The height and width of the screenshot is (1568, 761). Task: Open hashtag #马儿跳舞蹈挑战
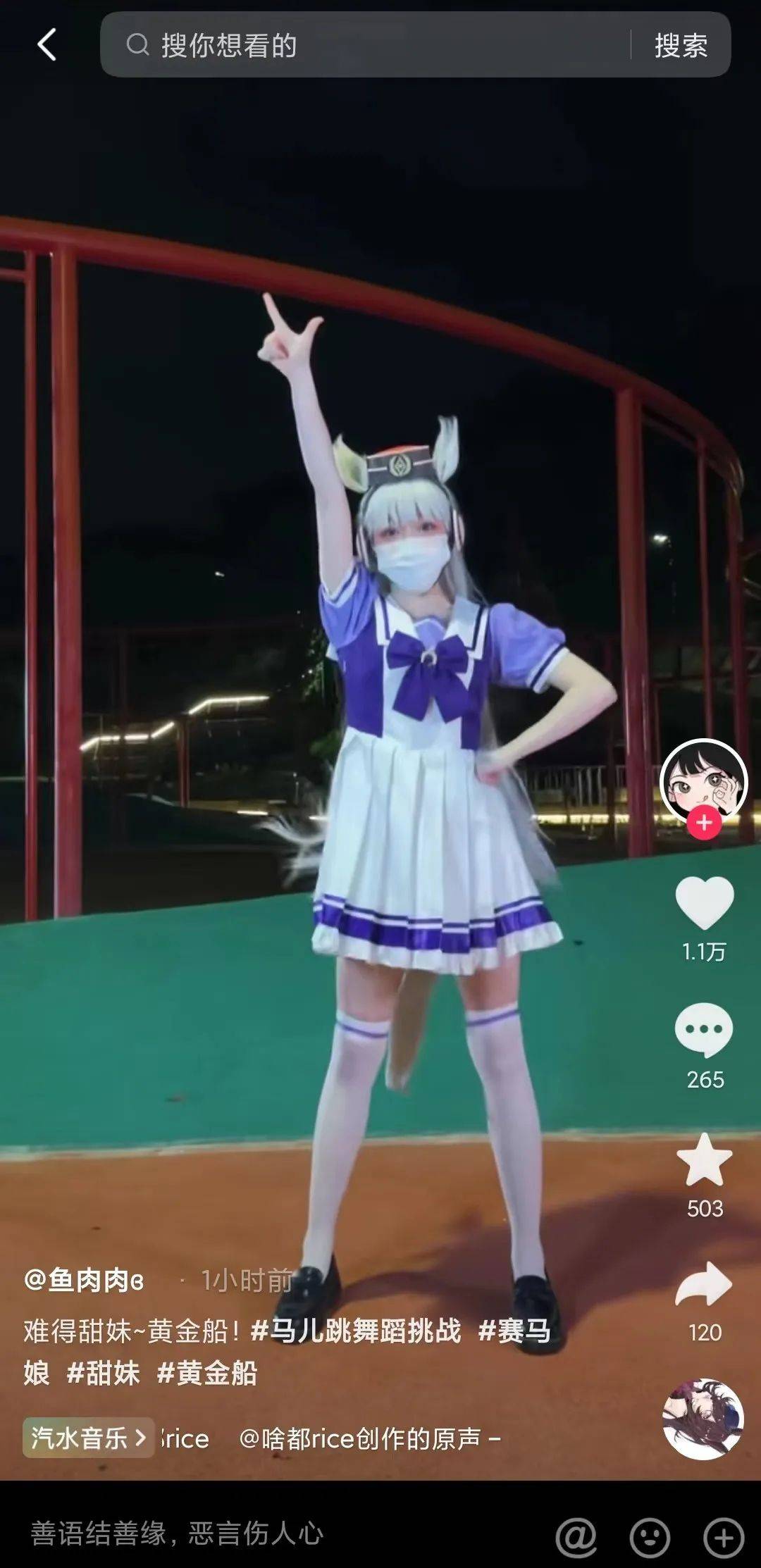pyautogui.click(x=356, y=1331)
